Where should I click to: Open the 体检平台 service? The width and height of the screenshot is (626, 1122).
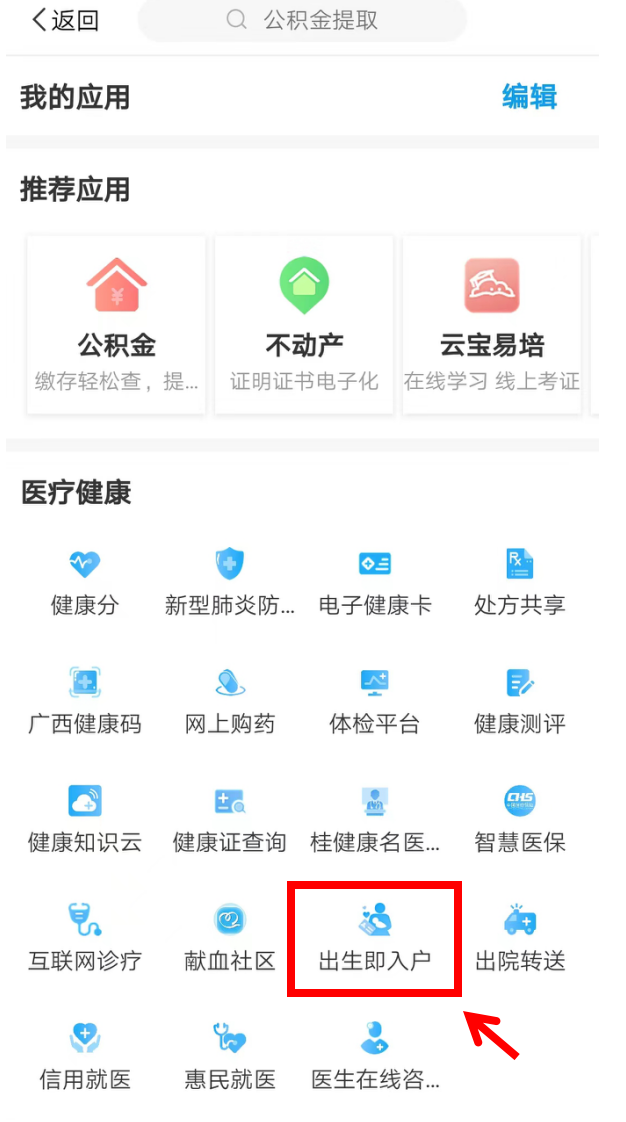375,700
